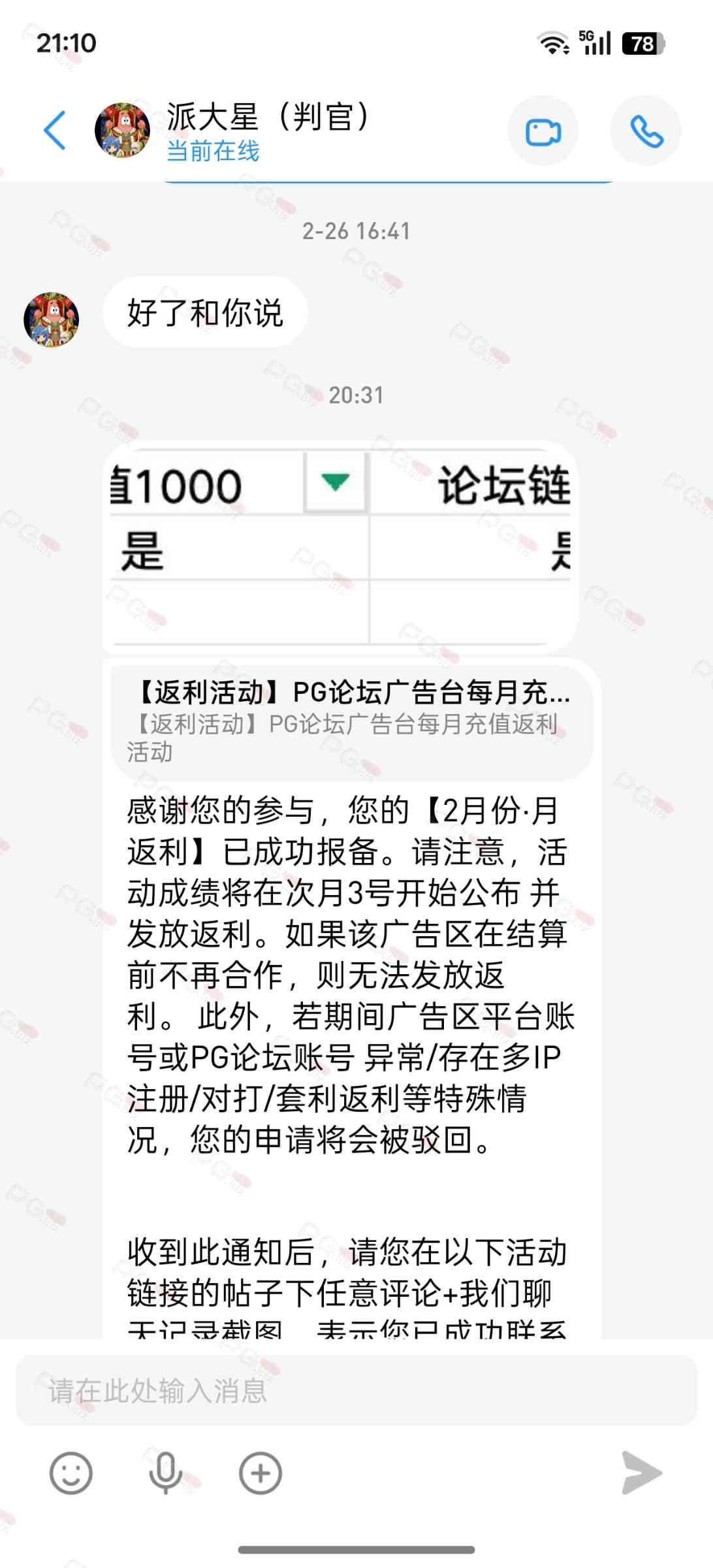
Task: Record a voice message with the microphone
Action: [x=165, y=1473]
